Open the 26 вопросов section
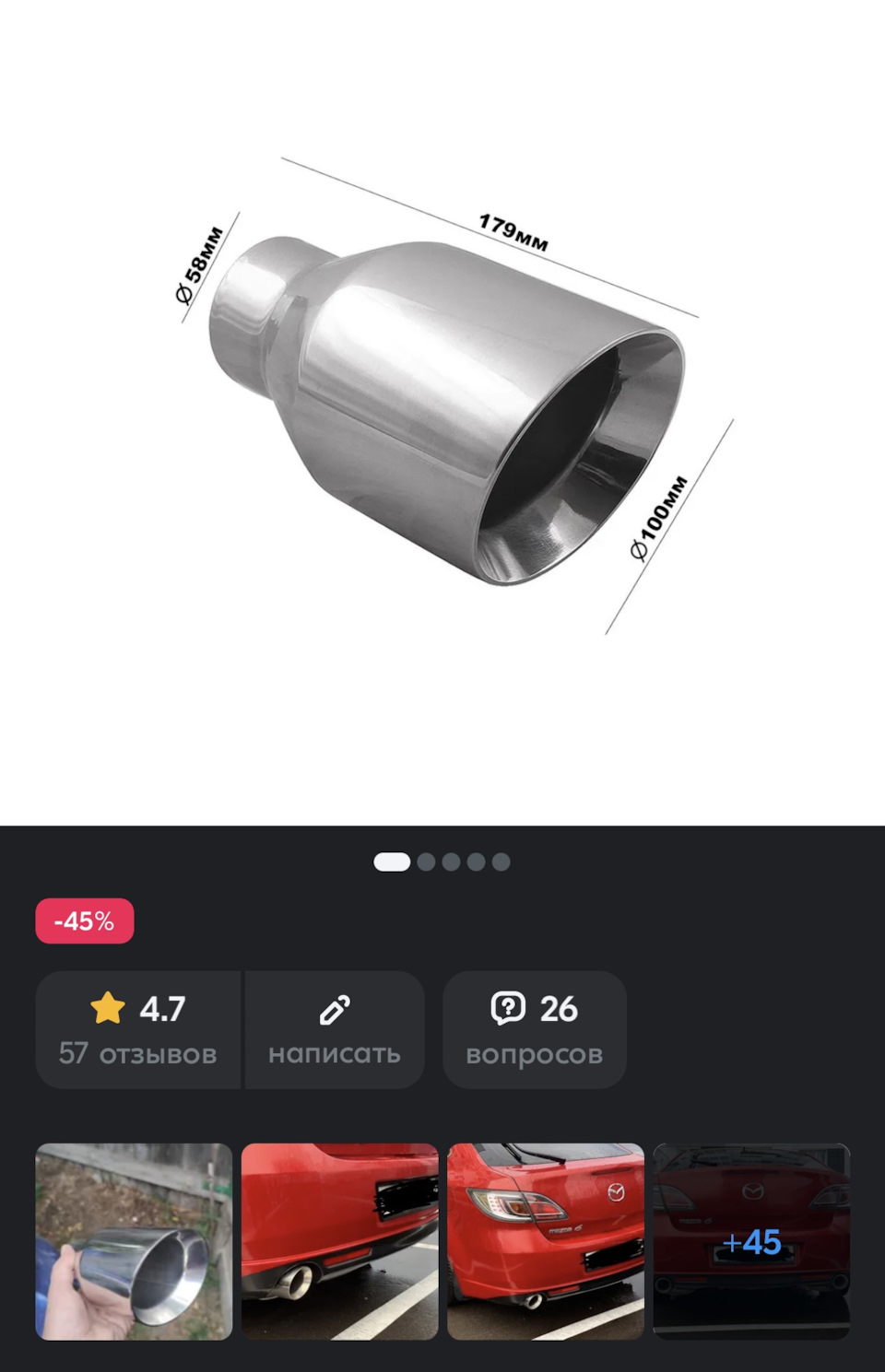Screen dimensions: 885x1372 [534, 1029]
